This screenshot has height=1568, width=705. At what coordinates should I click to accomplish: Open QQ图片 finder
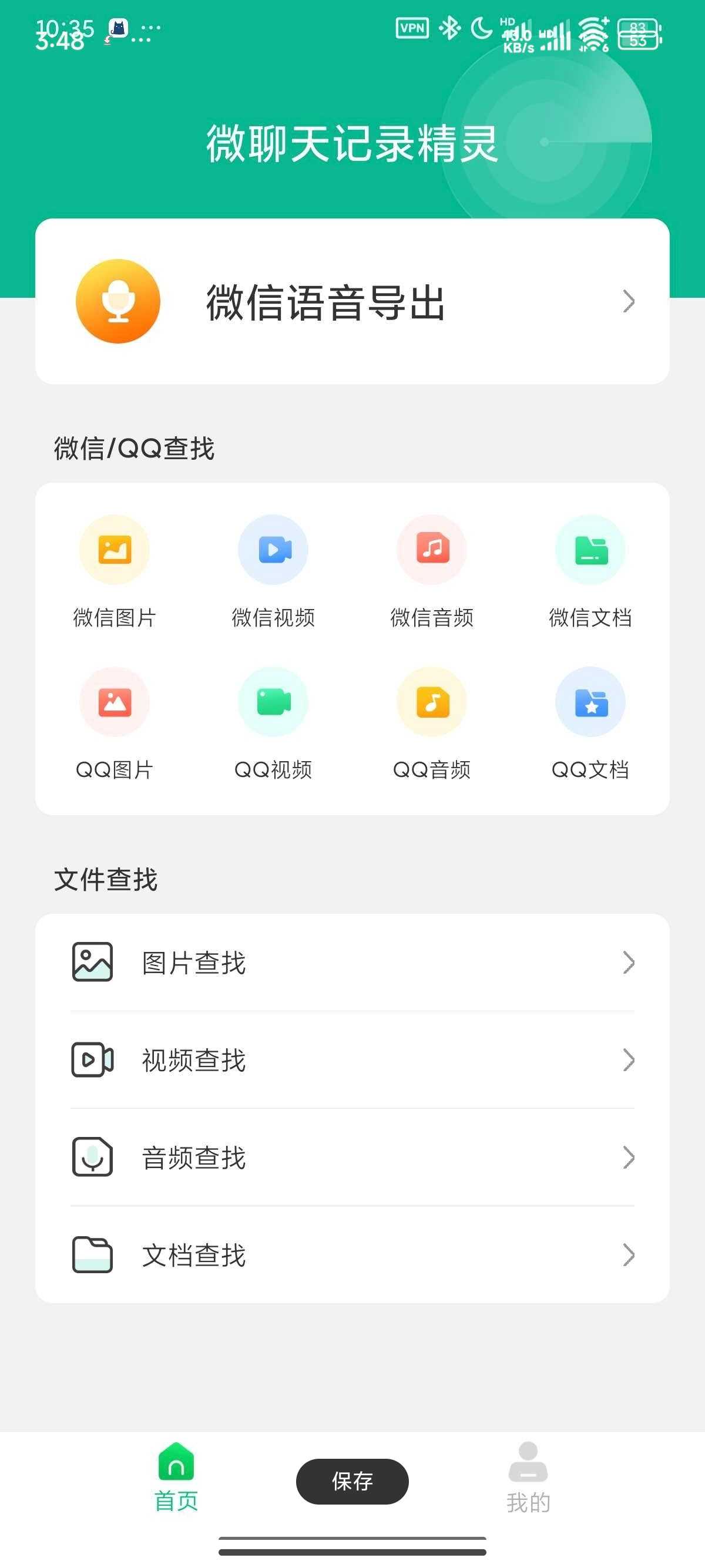pyautogui.click(x=115, y=724)
